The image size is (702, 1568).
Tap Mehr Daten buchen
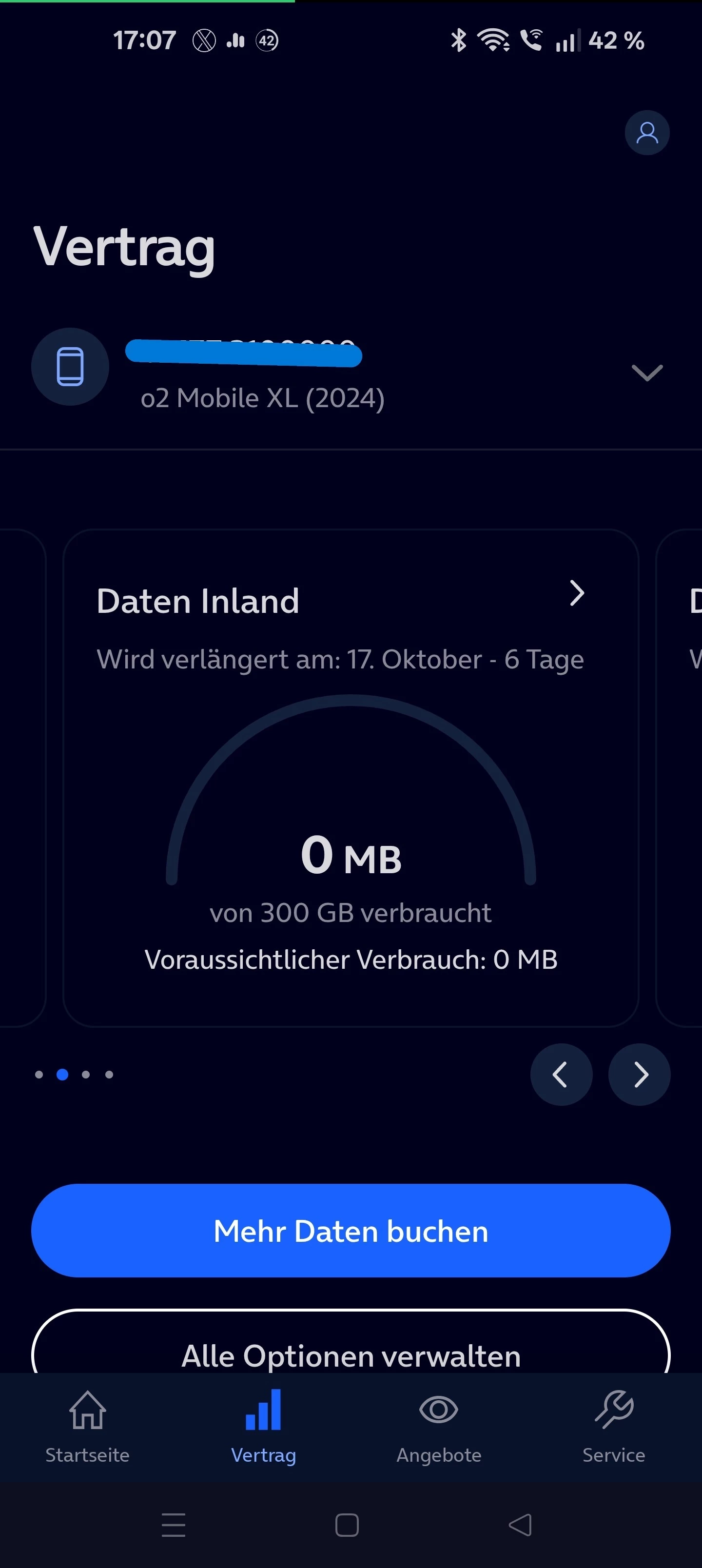[x=351, y=1231]
